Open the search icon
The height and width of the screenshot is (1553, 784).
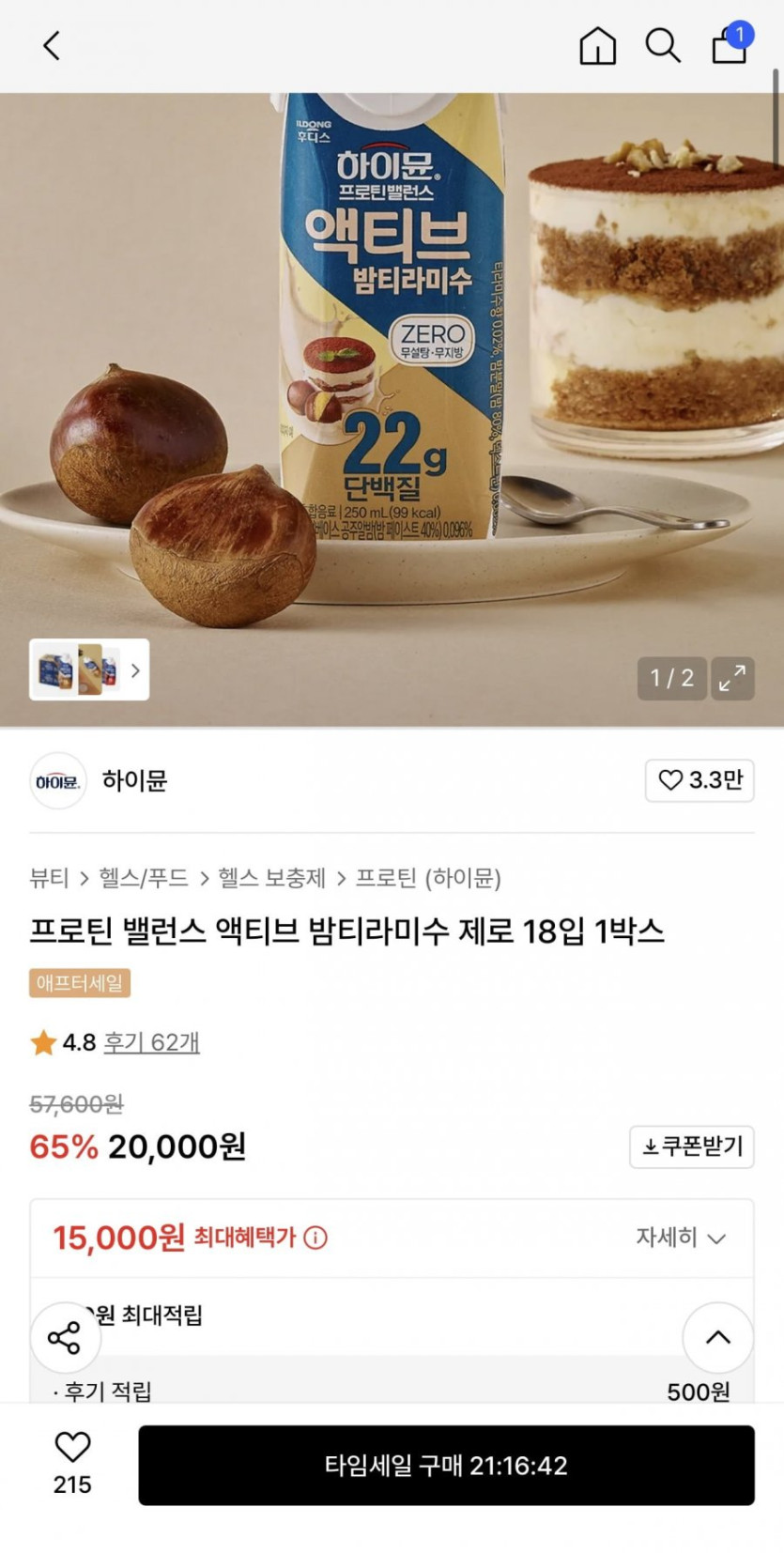(662, 45)
